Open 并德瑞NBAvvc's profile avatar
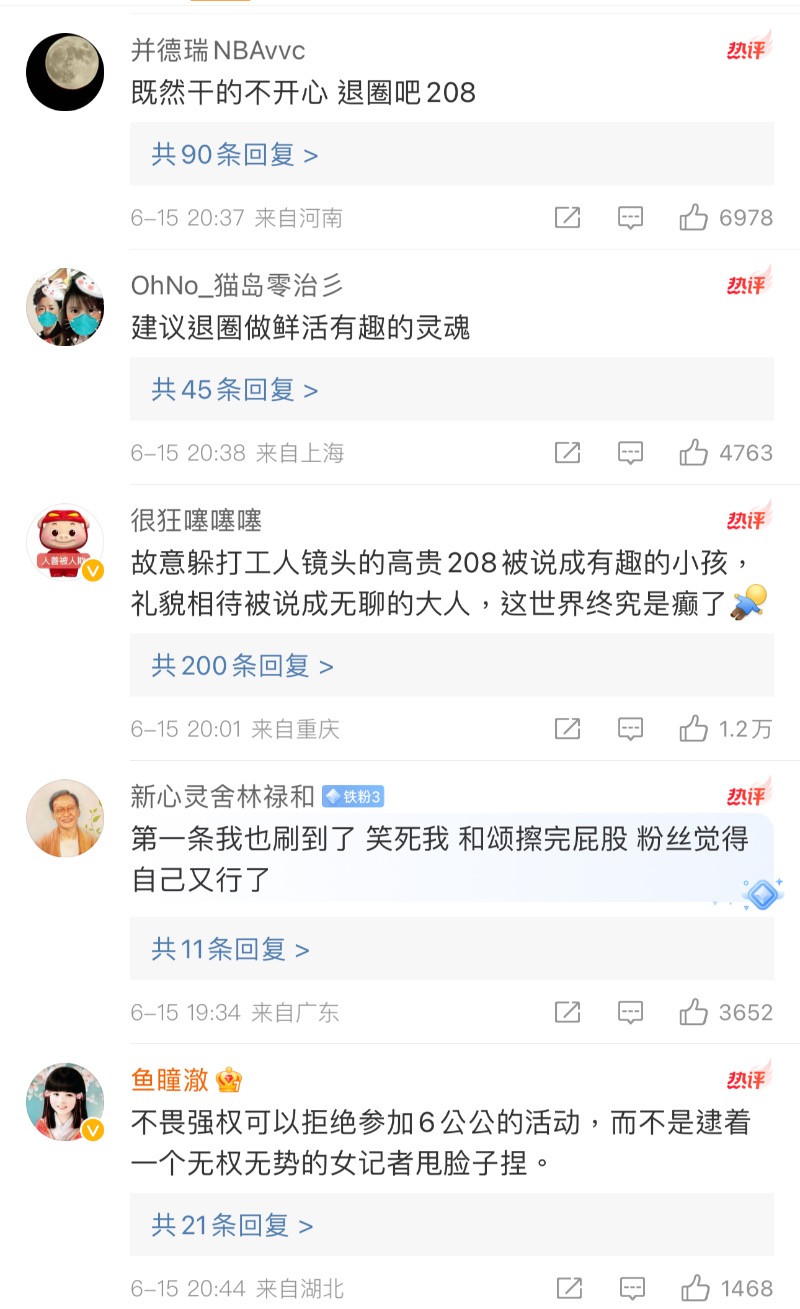 click(x=65, y=71)
